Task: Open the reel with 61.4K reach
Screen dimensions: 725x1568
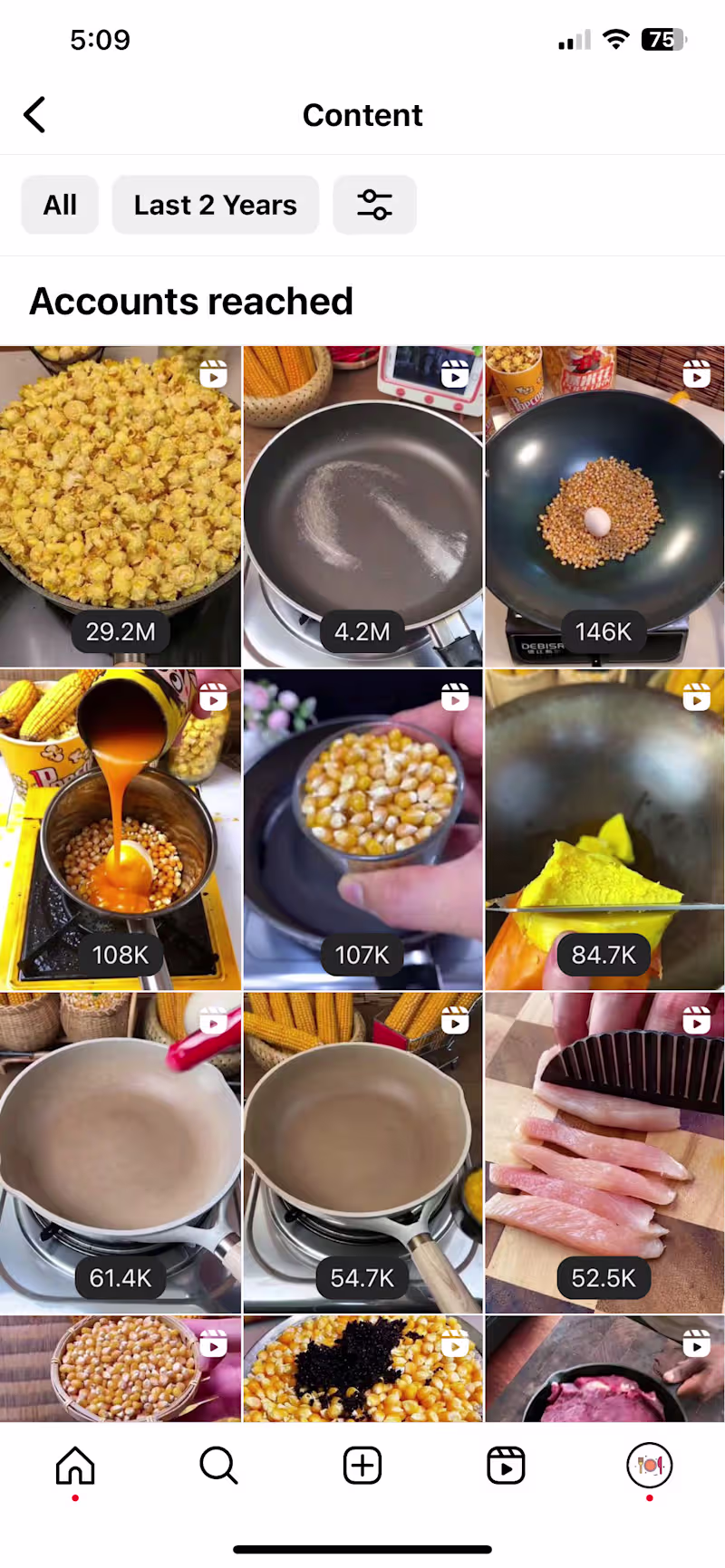Action: click(x=121, y=1152)
